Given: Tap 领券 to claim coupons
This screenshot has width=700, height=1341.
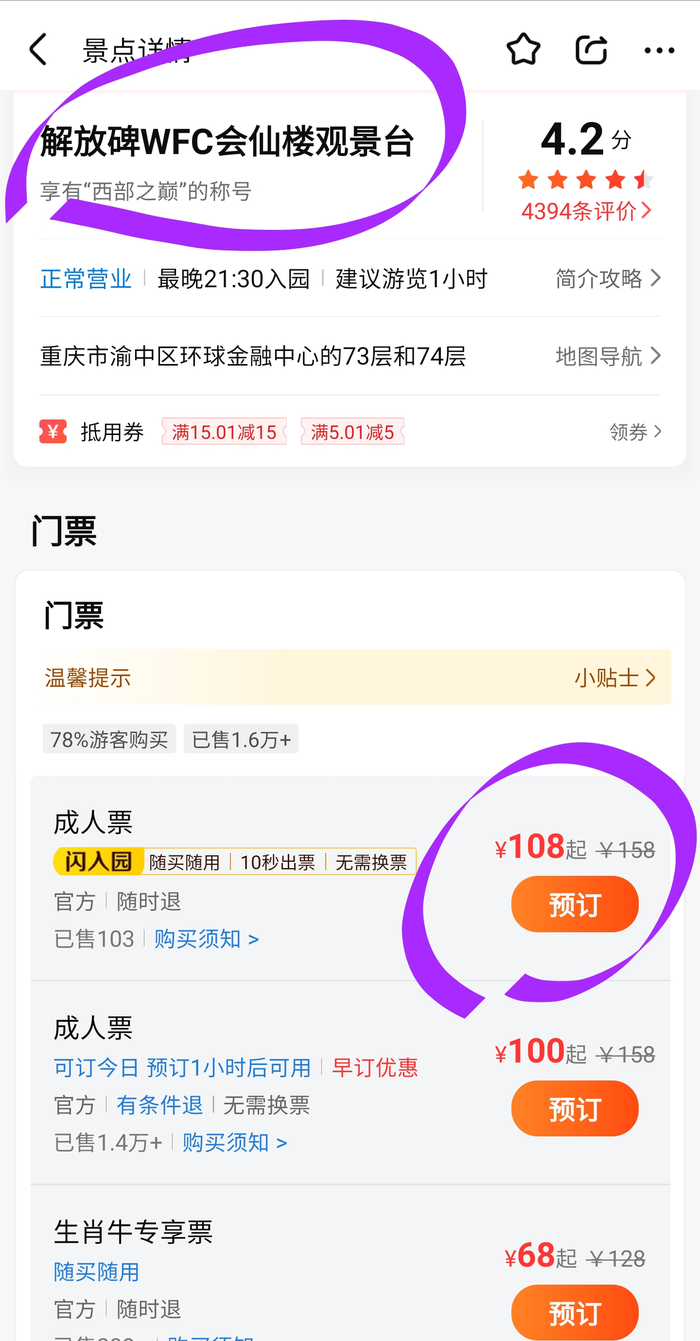Looking at the screenshot, I should [636, 432].
